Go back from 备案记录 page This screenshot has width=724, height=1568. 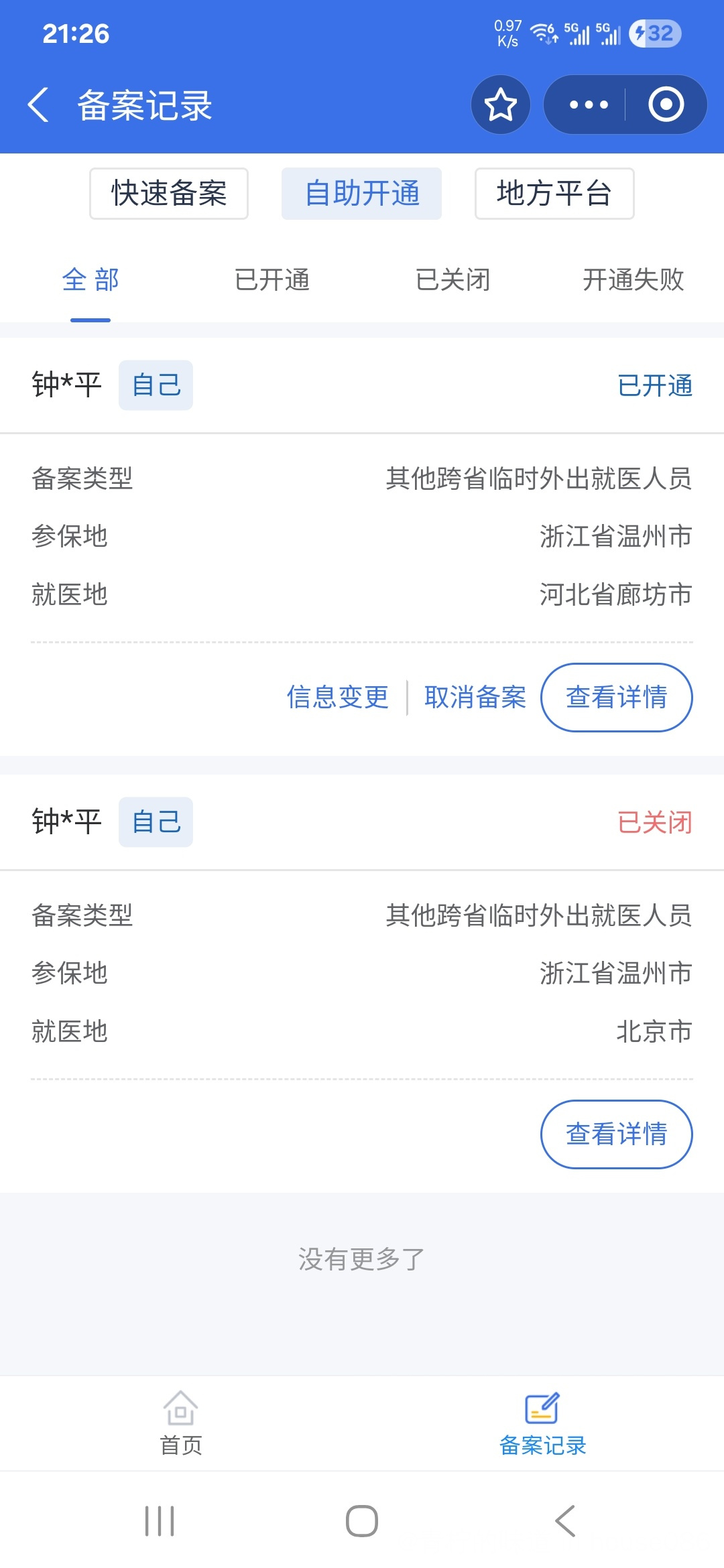38,105
